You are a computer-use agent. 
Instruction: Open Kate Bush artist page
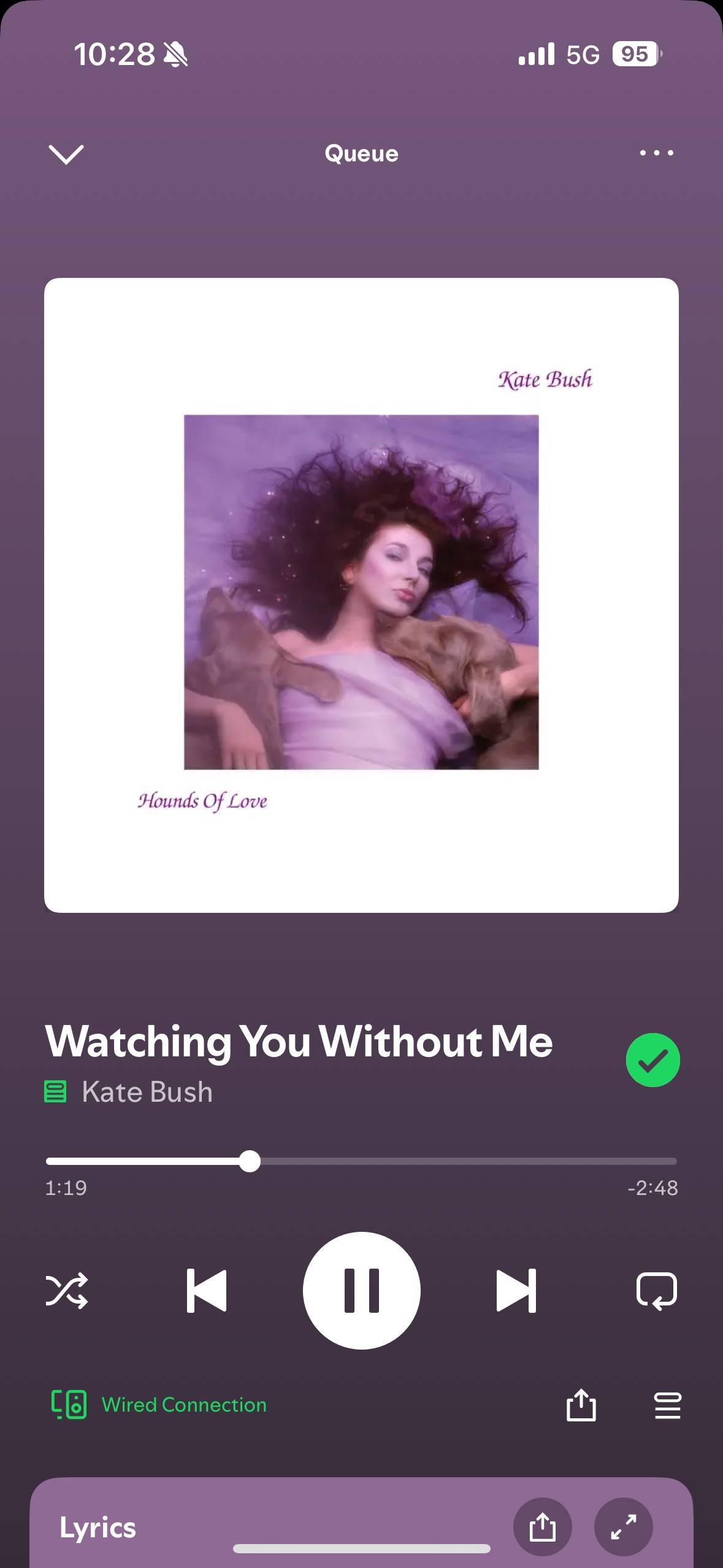tap(147, 1093)
